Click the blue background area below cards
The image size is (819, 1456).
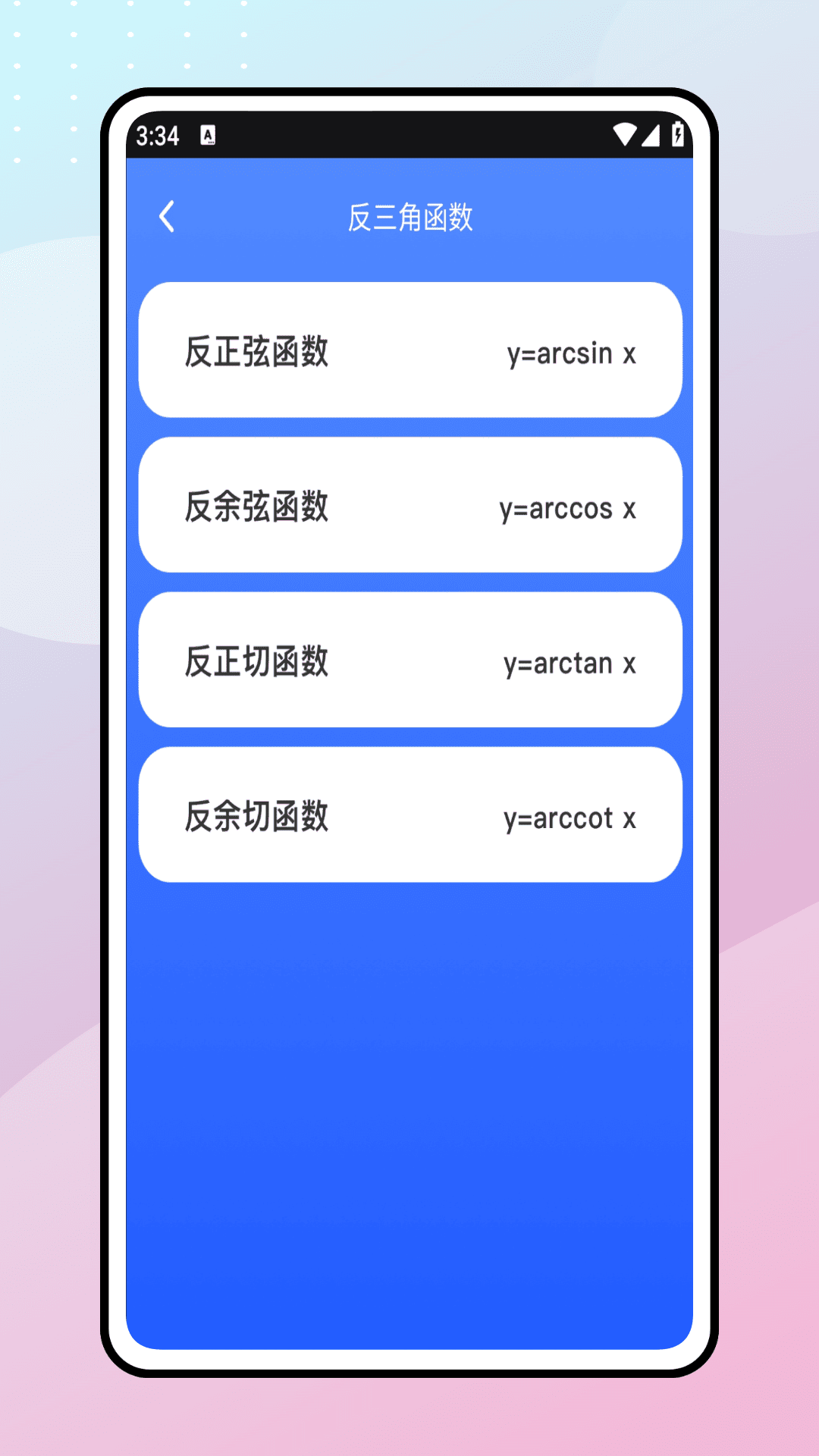(409, 1062)
